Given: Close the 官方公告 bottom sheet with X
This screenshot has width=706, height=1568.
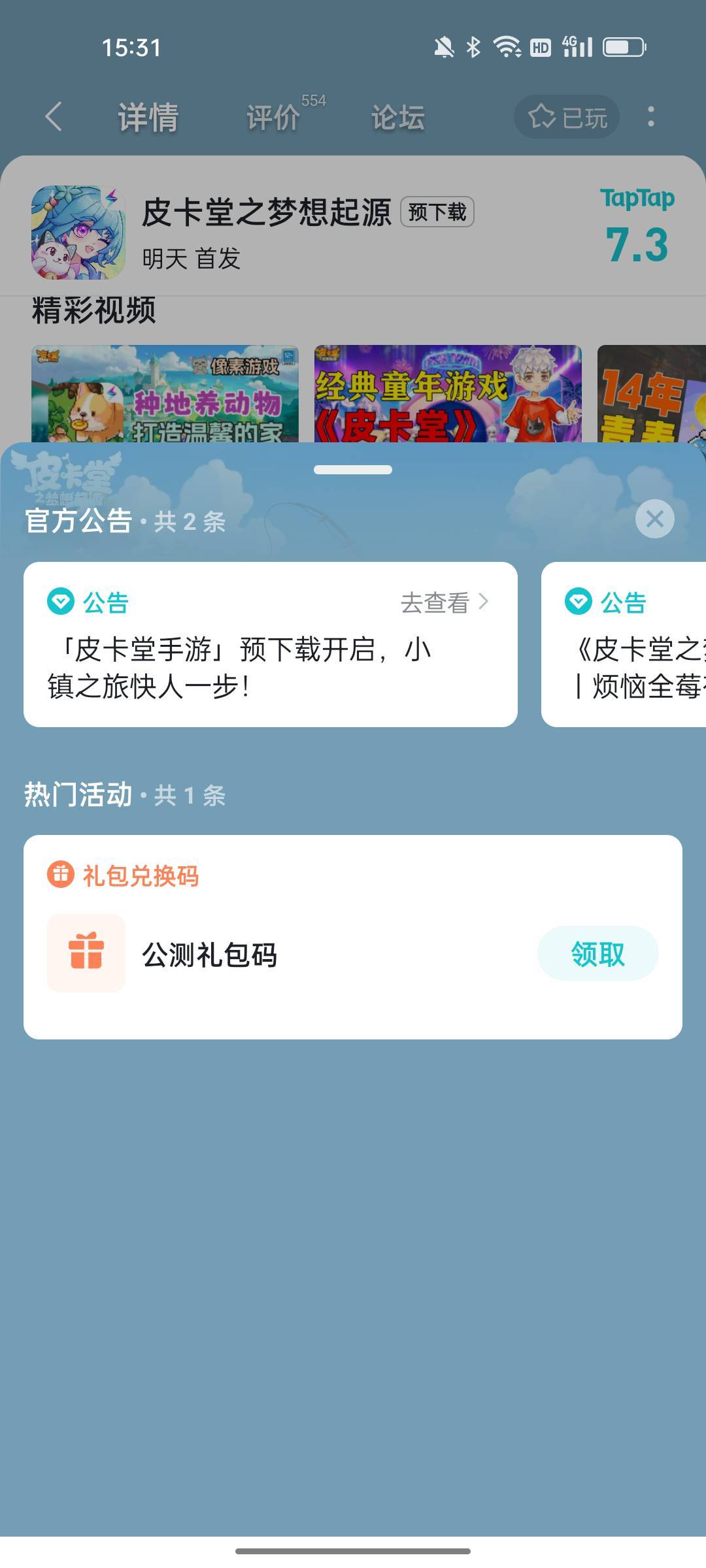Looking at the screenshot, I should point(654,519).
